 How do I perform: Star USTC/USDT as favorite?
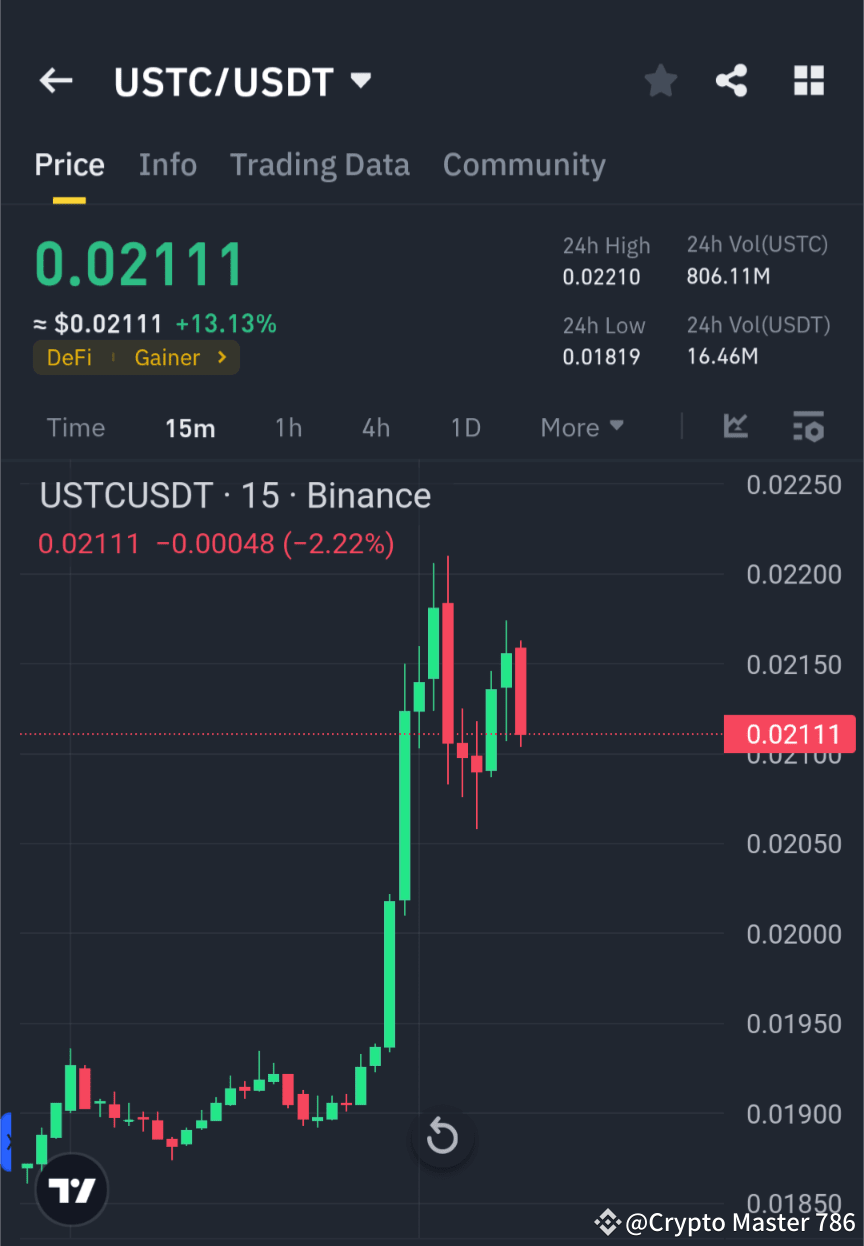click(x=660, y=80)
